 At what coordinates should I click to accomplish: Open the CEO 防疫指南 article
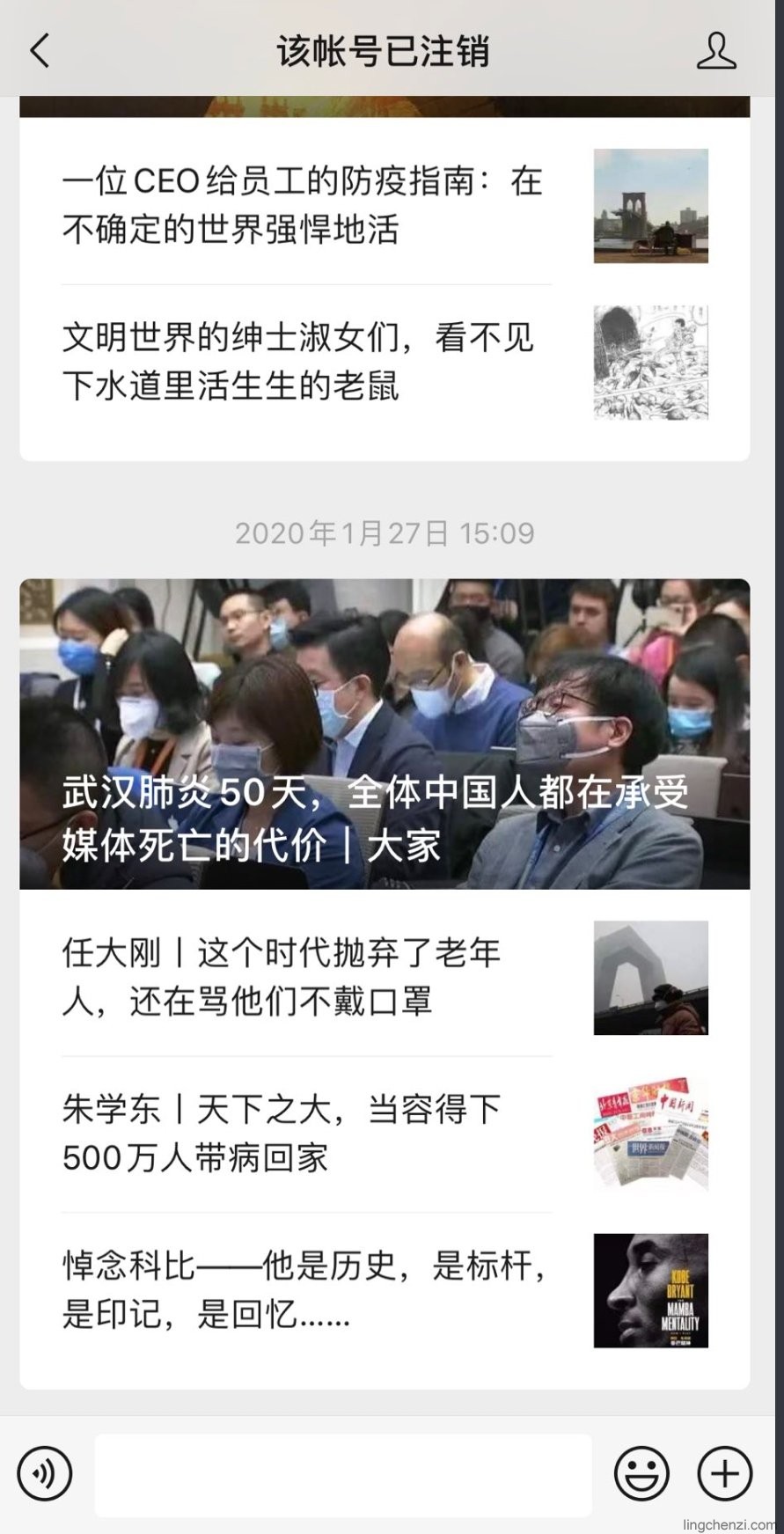[x=304, y=206]
